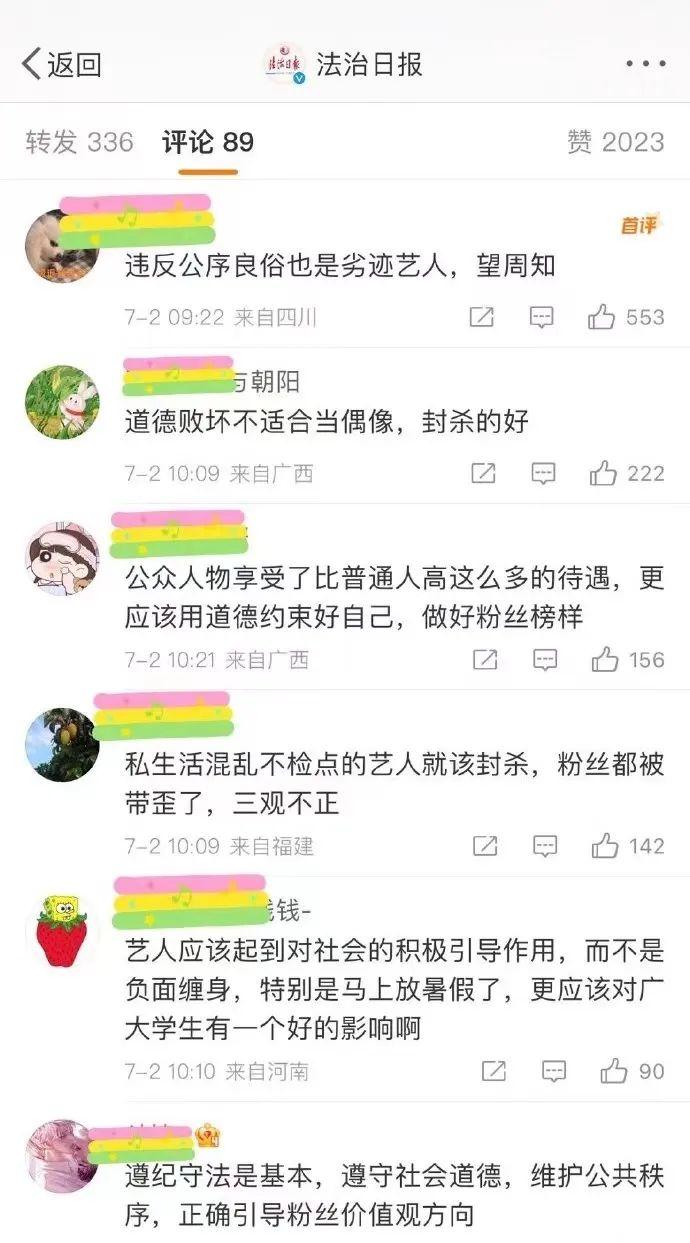Repost the 艺人应该起到 comment from 河南

(x=494, y=1071)
